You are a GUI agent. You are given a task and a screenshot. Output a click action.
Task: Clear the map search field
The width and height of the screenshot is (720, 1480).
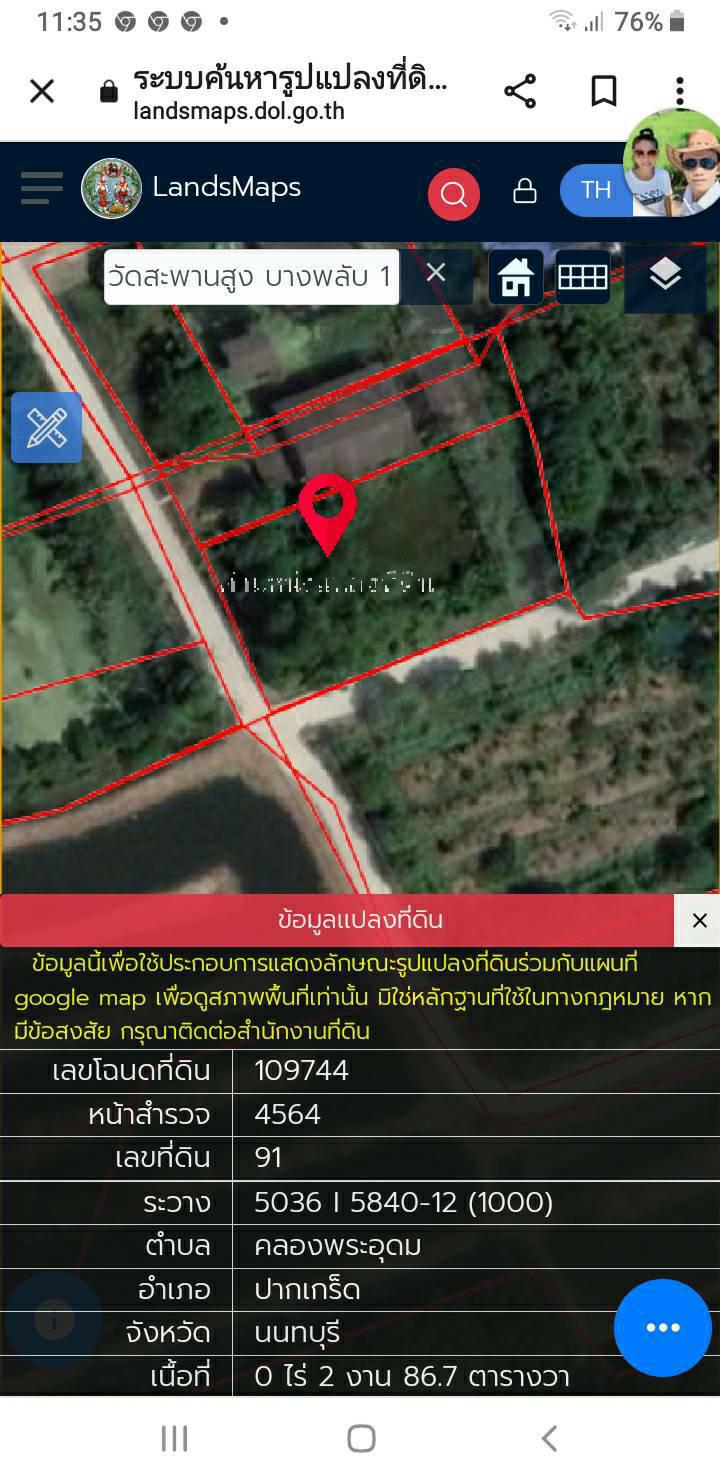coord(436,273)
